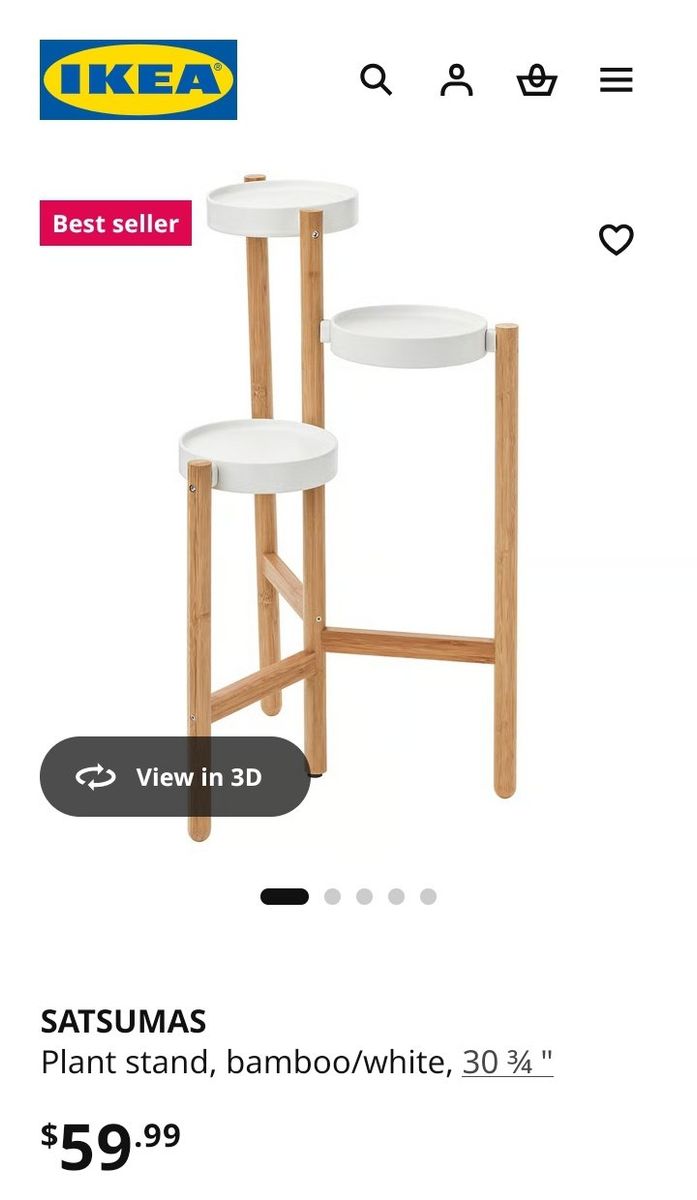Save SATSUMAS to favorites with heart

(x=616, y=240)
